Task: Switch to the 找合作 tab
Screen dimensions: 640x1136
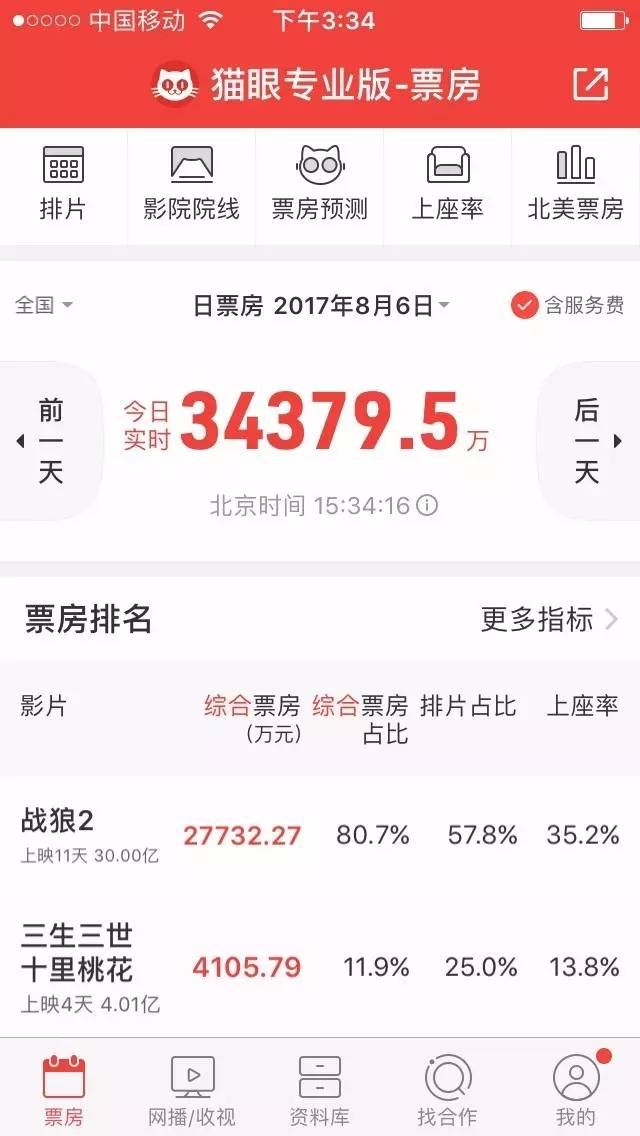Action: [447, 1090]
